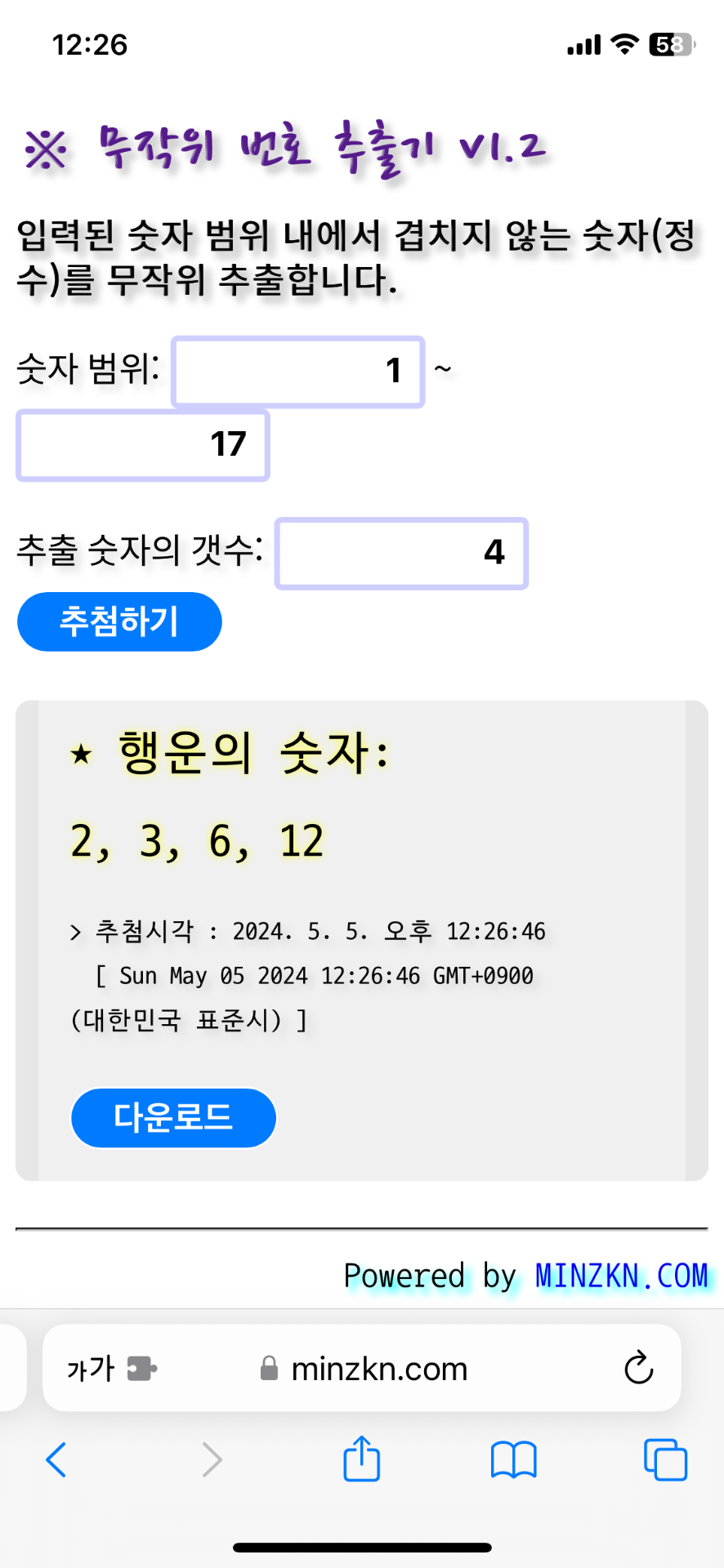Share this page

pyautogui.click(x=361, y=1459)
